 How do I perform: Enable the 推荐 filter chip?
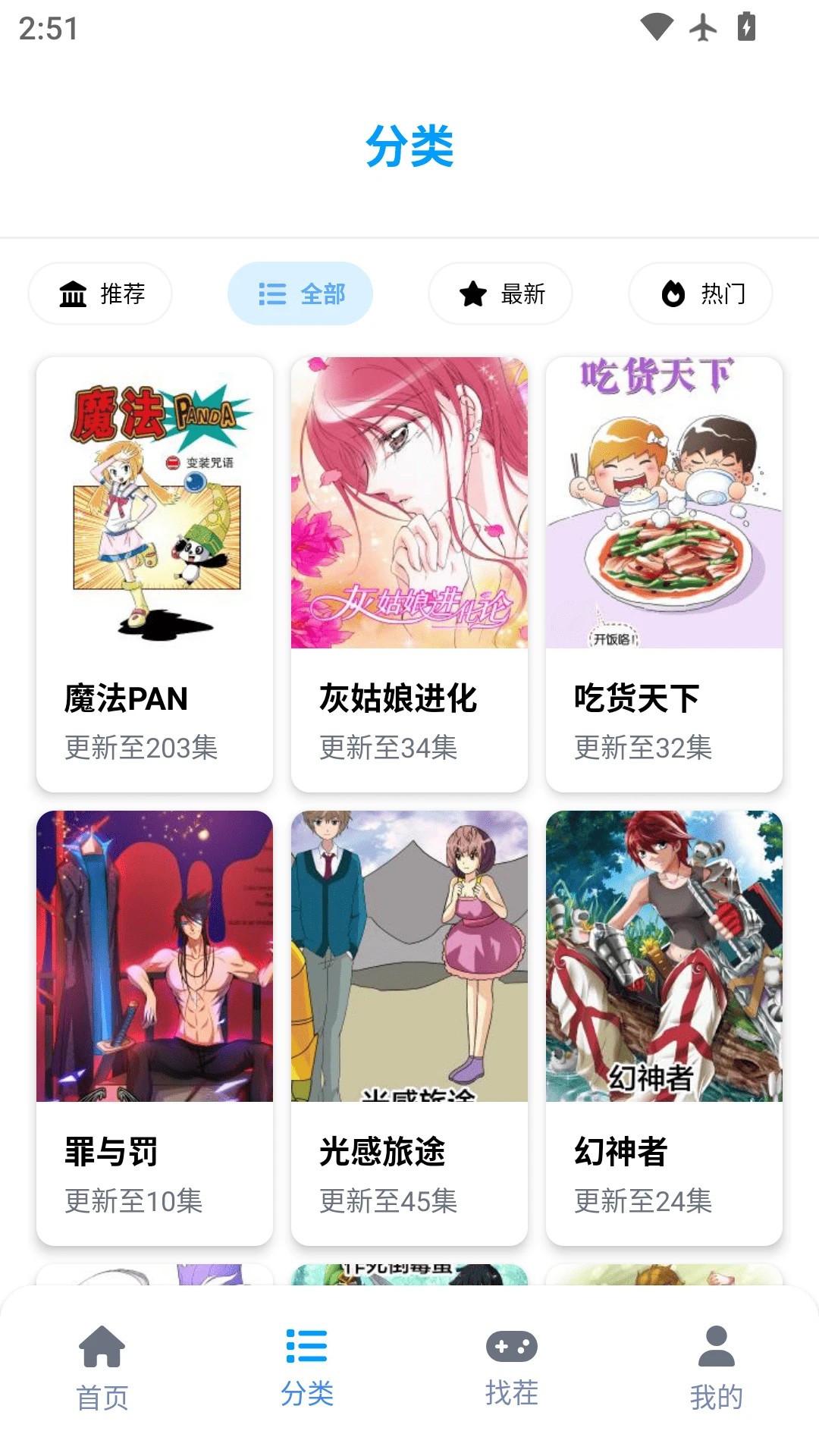tap(99, 293)
